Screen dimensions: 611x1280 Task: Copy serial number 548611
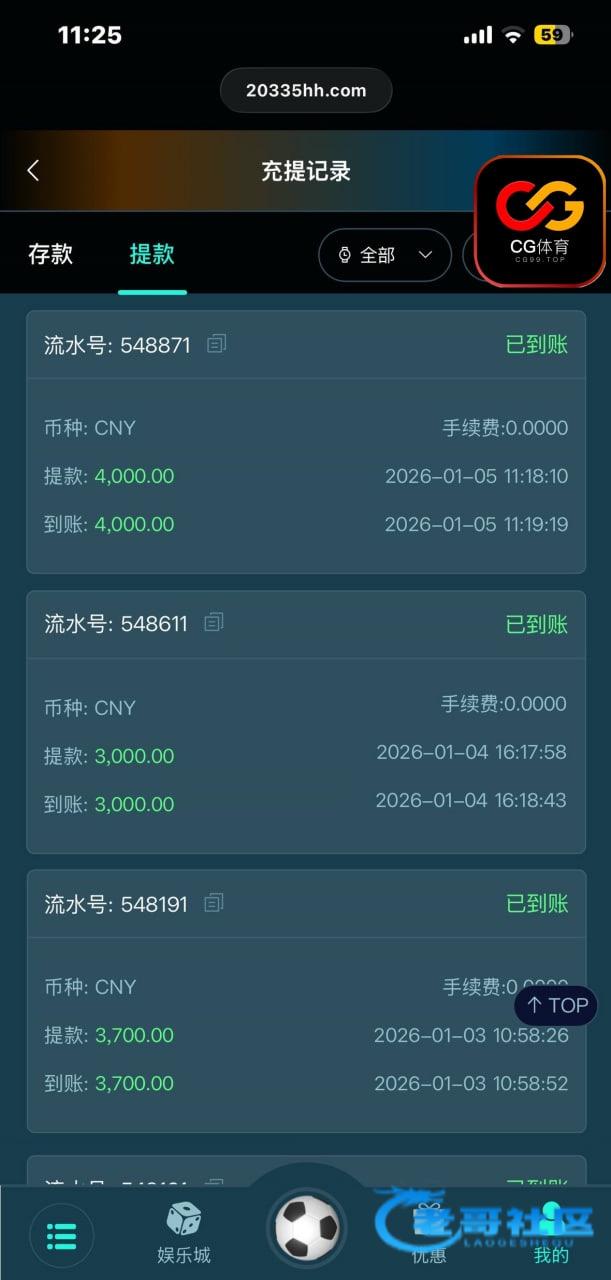point(213,623)
